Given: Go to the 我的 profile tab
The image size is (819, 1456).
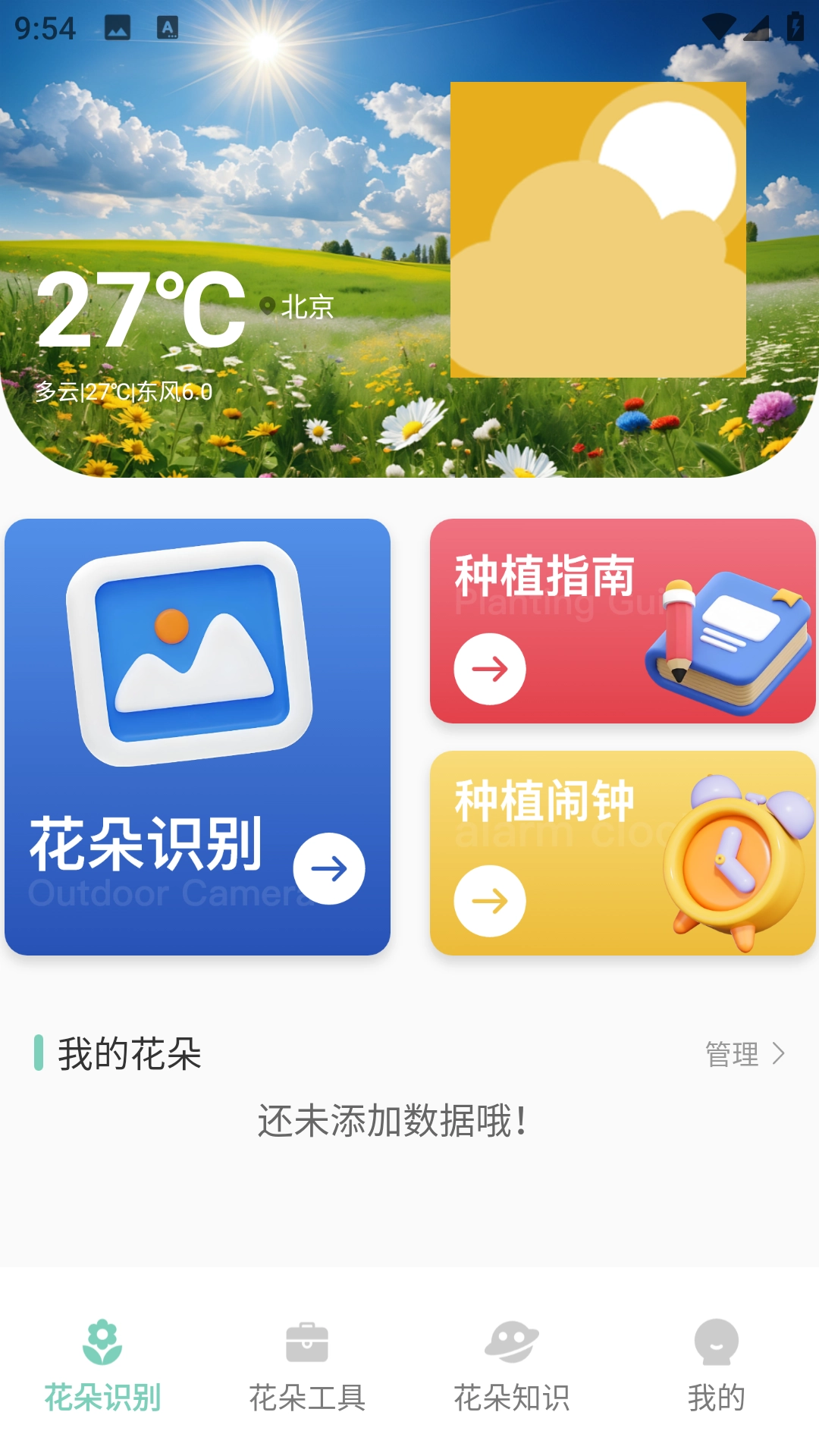Looking at the screenshot, I should click(716, 1365).
